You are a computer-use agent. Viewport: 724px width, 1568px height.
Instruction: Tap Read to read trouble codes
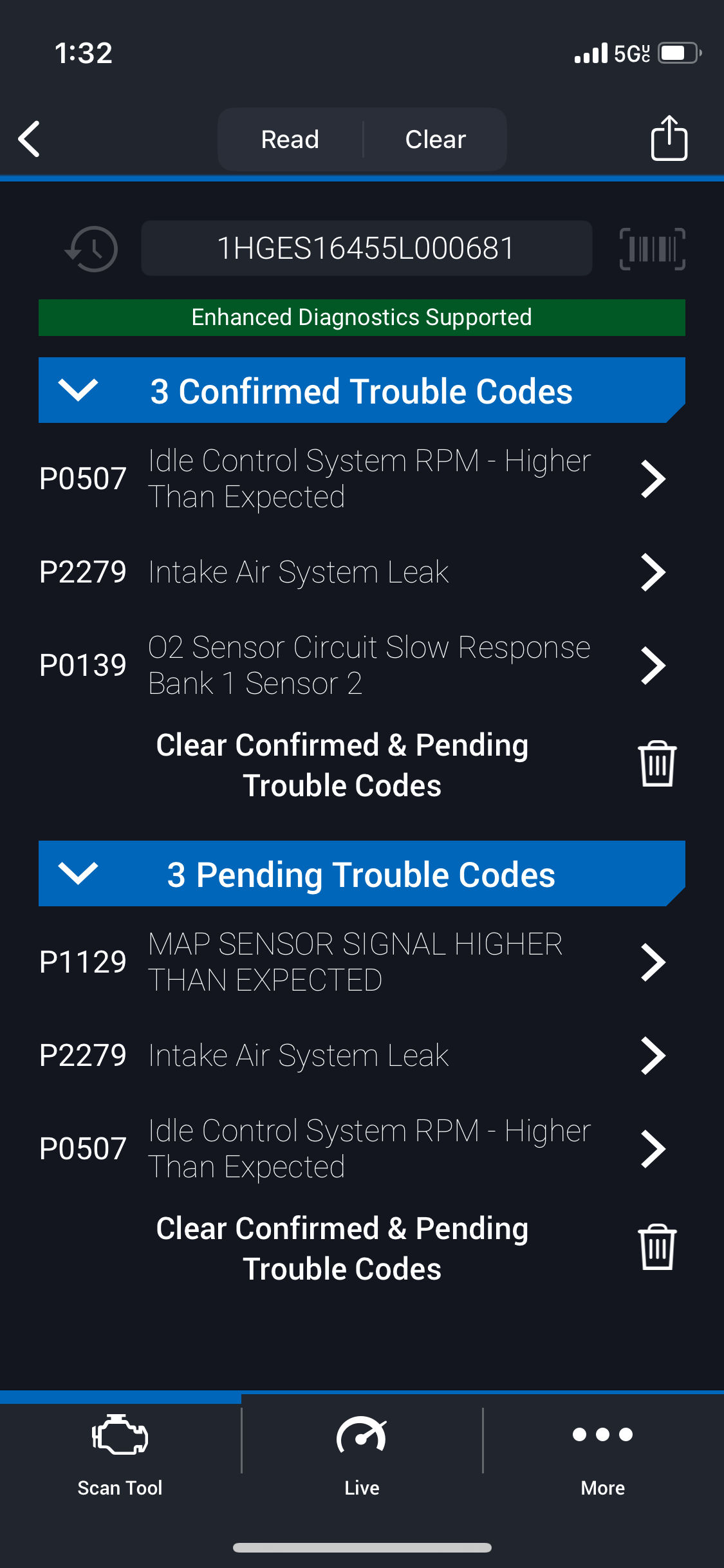coord(290,139)
